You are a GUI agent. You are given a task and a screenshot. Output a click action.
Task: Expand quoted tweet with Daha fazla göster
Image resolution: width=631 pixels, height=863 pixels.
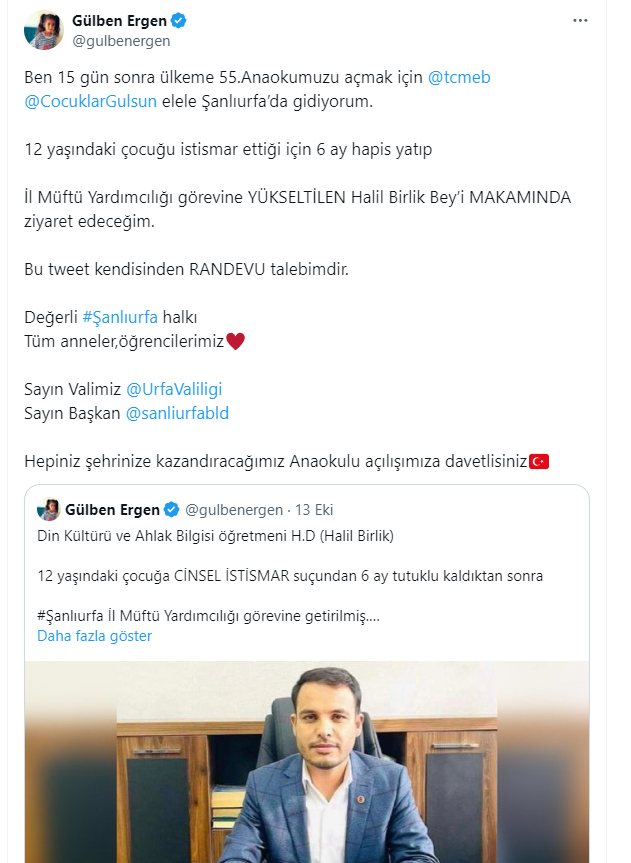(94, 636)
